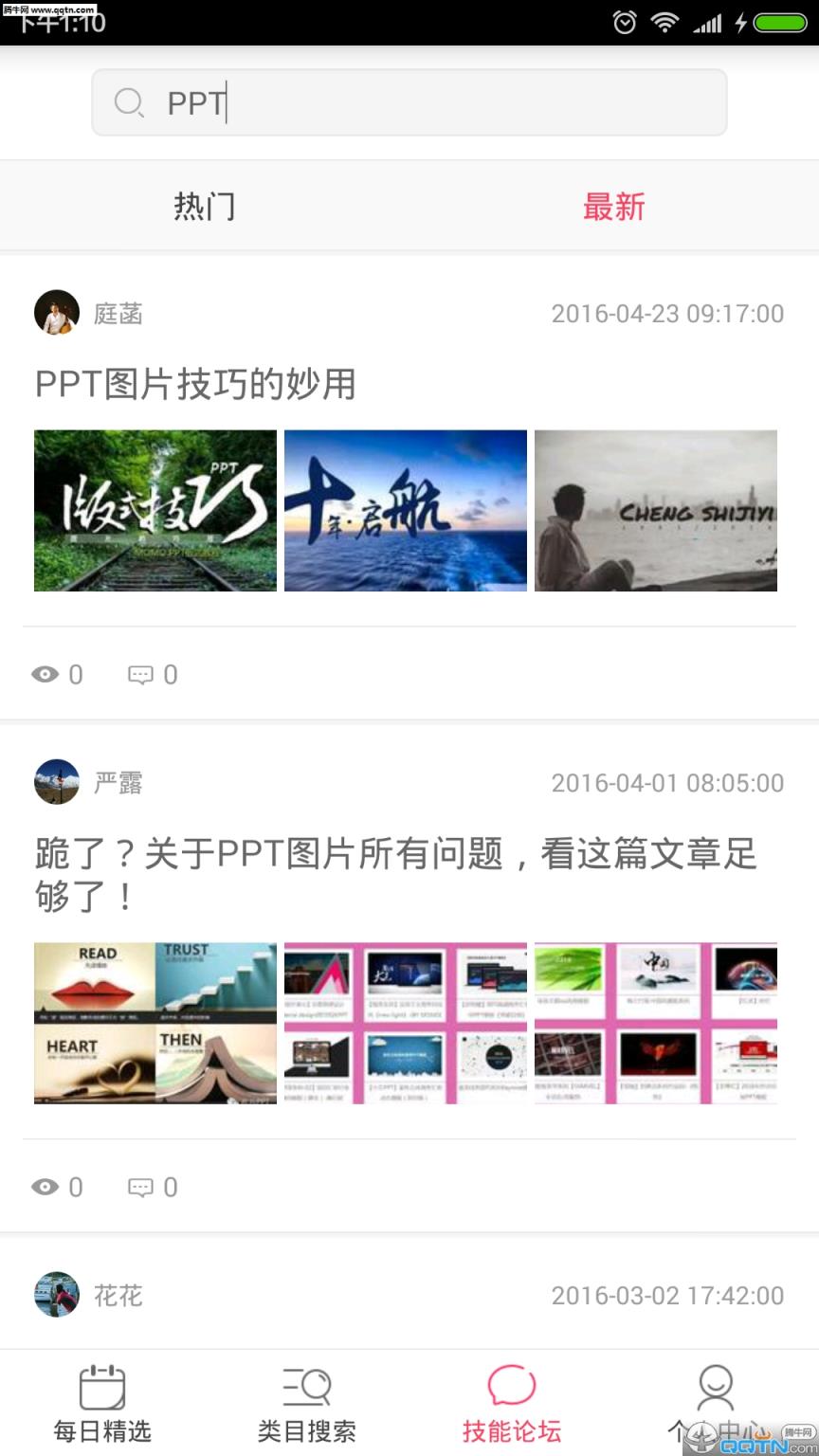Click the eye icon under 严露's post
The height and width of the screenshot is (1456, 819).
(44, 1187)
